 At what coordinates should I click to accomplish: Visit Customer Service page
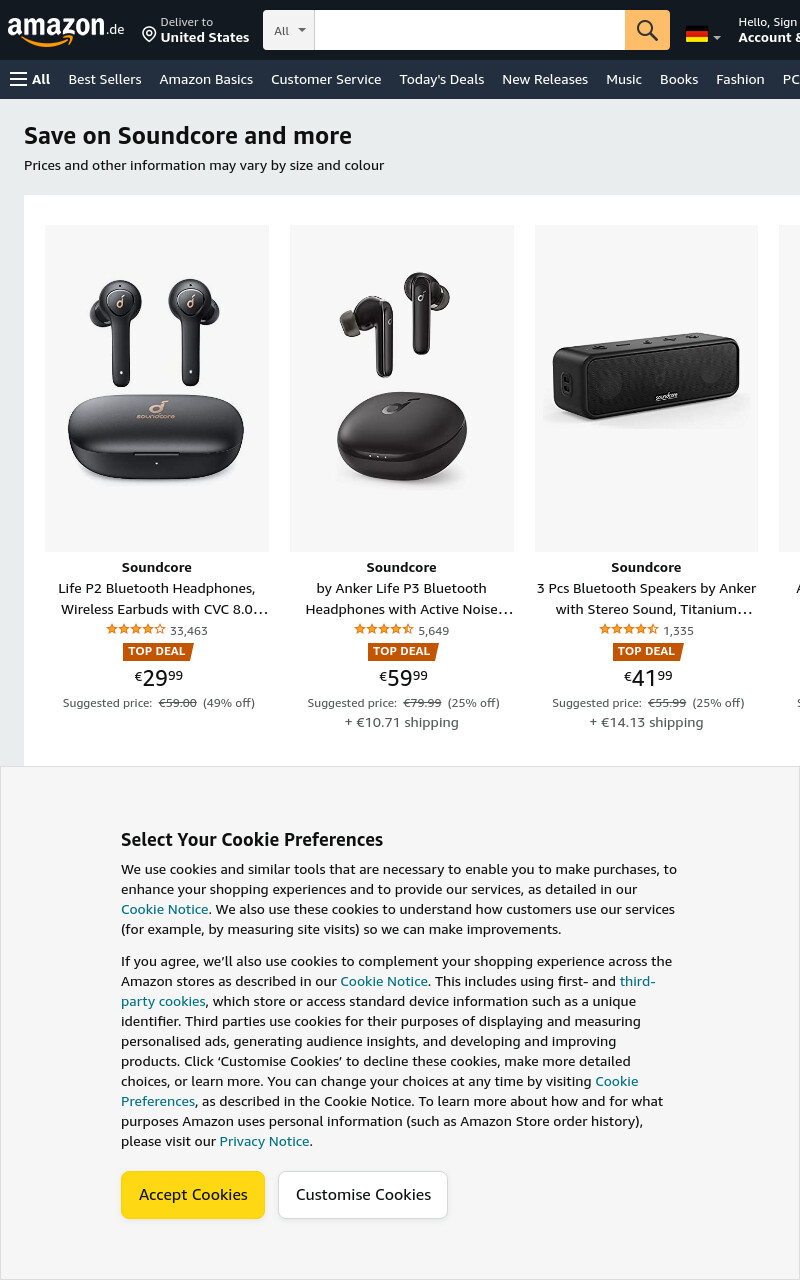tap(326, 79)
